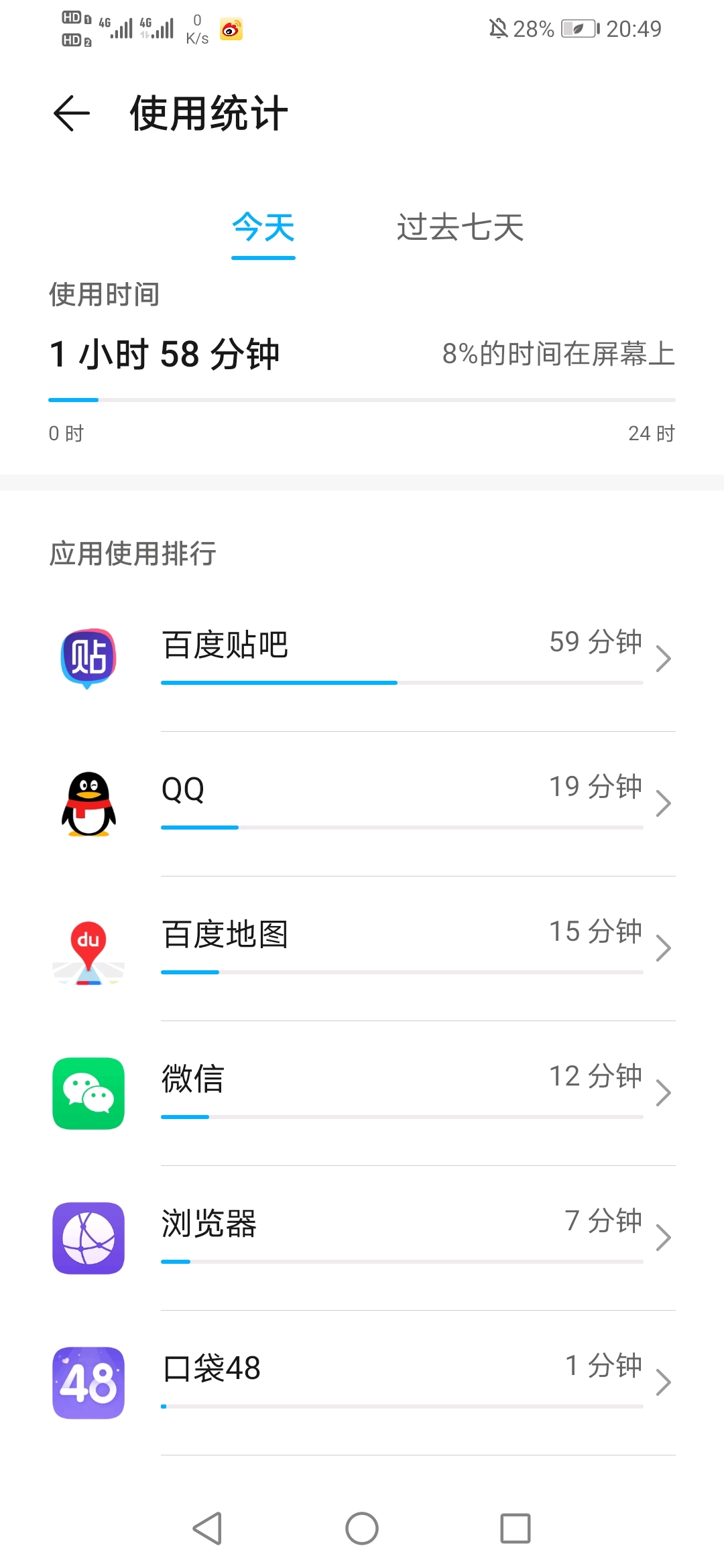The width and height of the screenshot is (724, 1568).
Task: Open QQ usage details
Action: [x=362, y=804]
